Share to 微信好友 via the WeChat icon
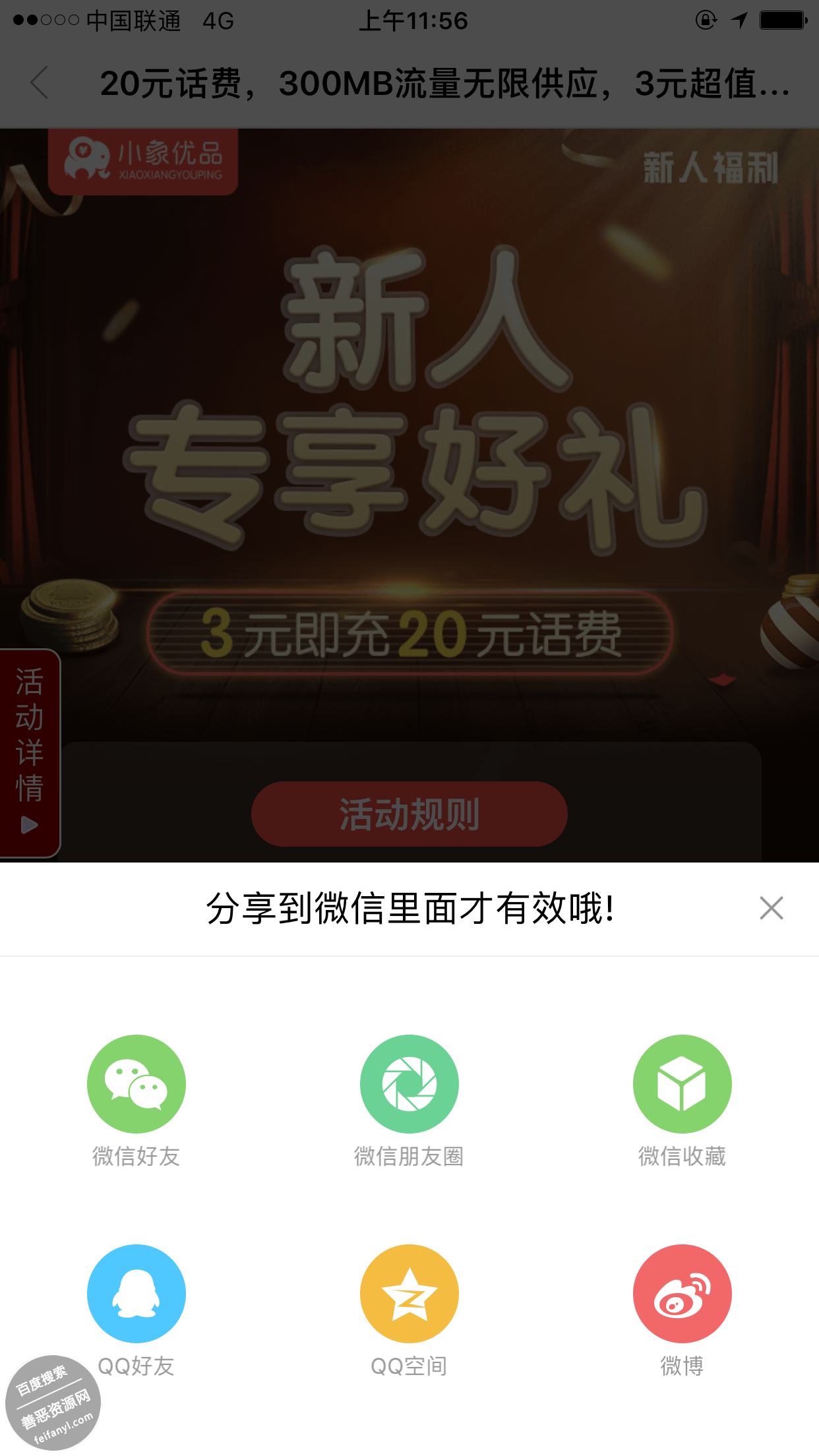Screen dimensions: 819x1456 point(136,1083)
